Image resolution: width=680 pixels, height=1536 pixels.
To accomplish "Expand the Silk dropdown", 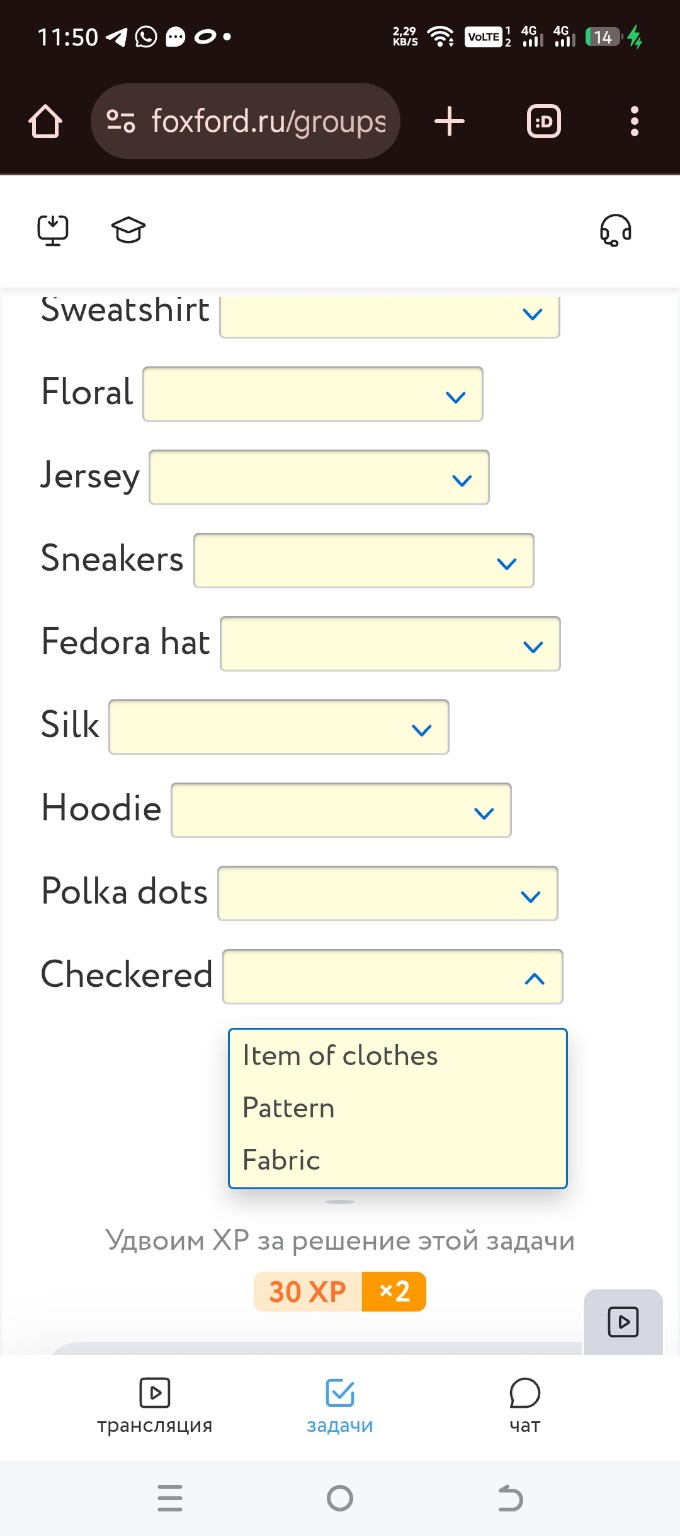I will point(279,727).
